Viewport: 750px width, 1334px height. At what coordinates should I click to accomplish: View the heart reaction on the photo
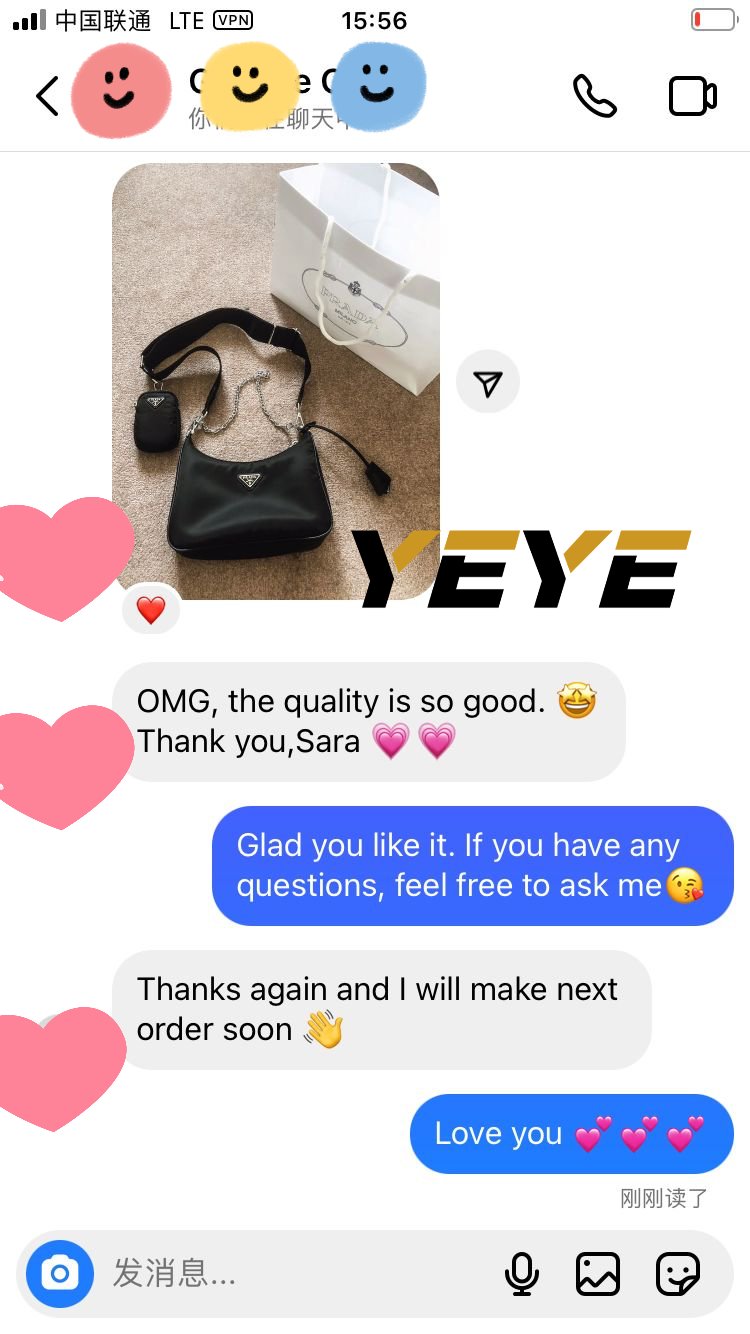click(x=151, y=609)
